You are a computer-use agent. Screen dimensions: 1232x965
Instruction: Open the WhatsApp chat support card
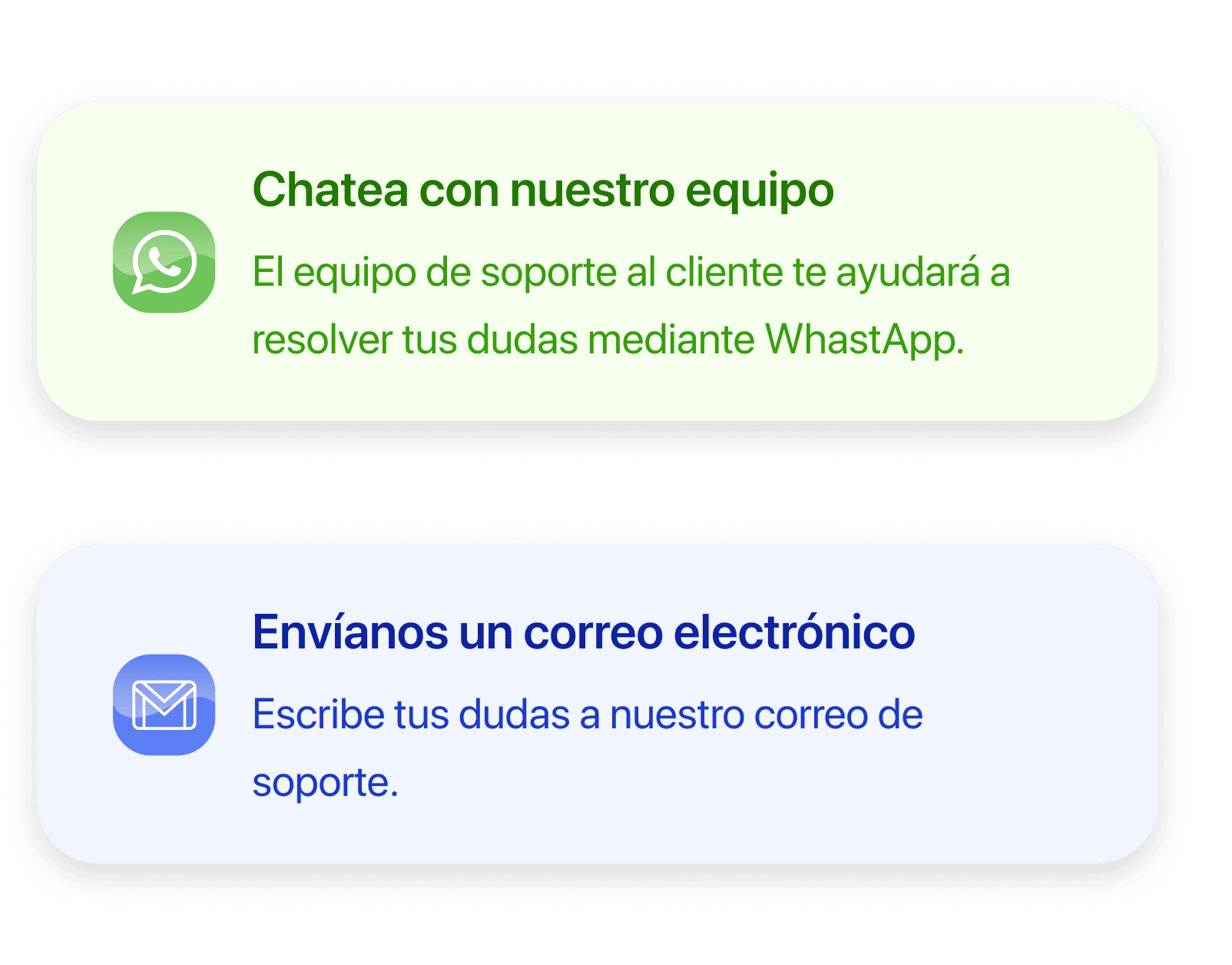598,261
